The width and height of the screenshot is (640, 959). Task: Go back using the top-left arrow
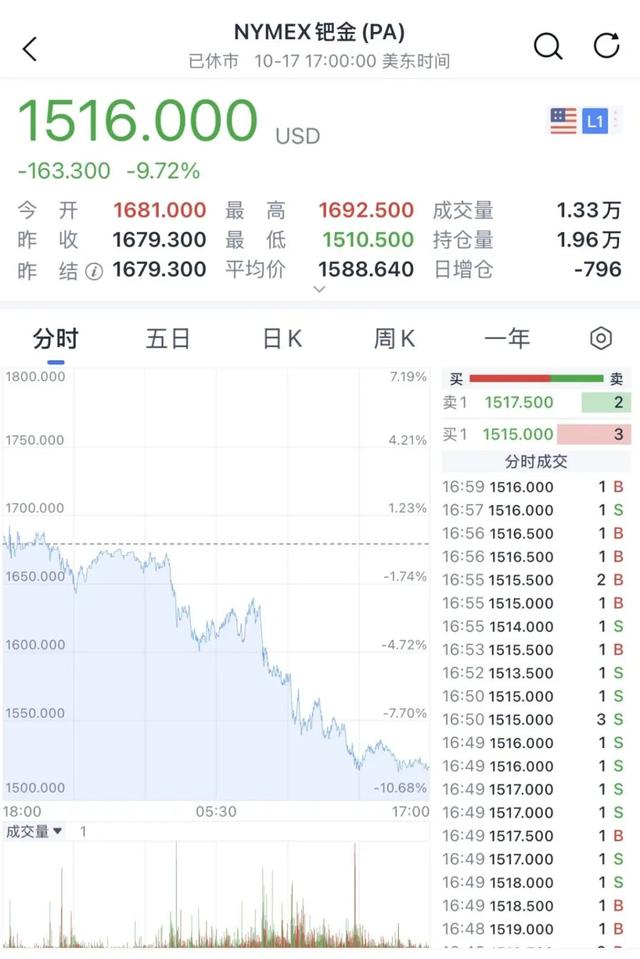[30, 48]
